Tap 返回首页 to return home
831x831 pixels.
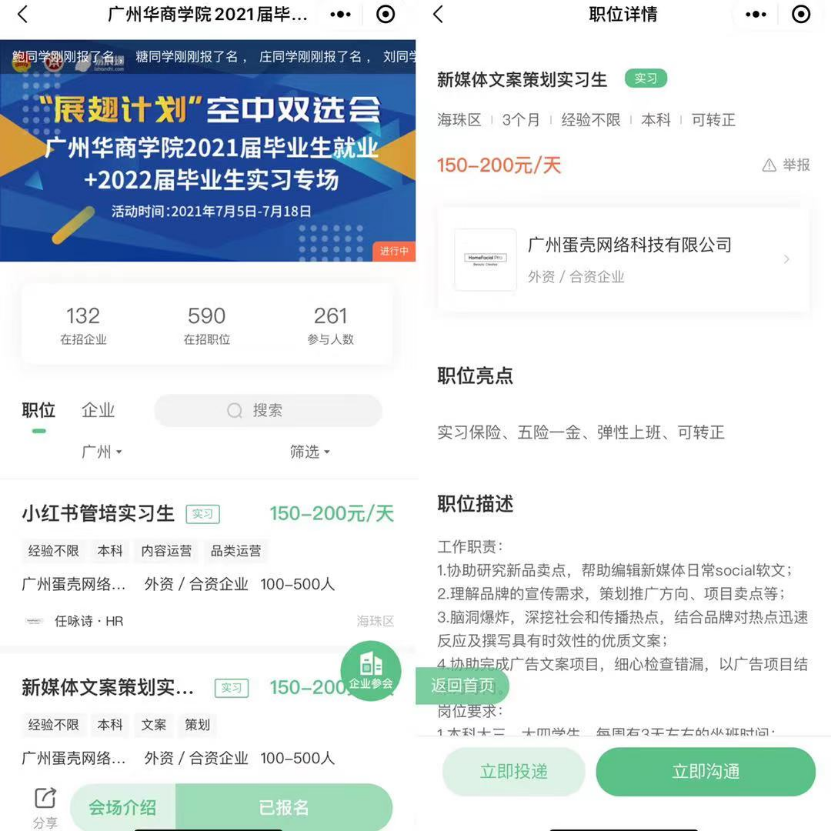462,686
